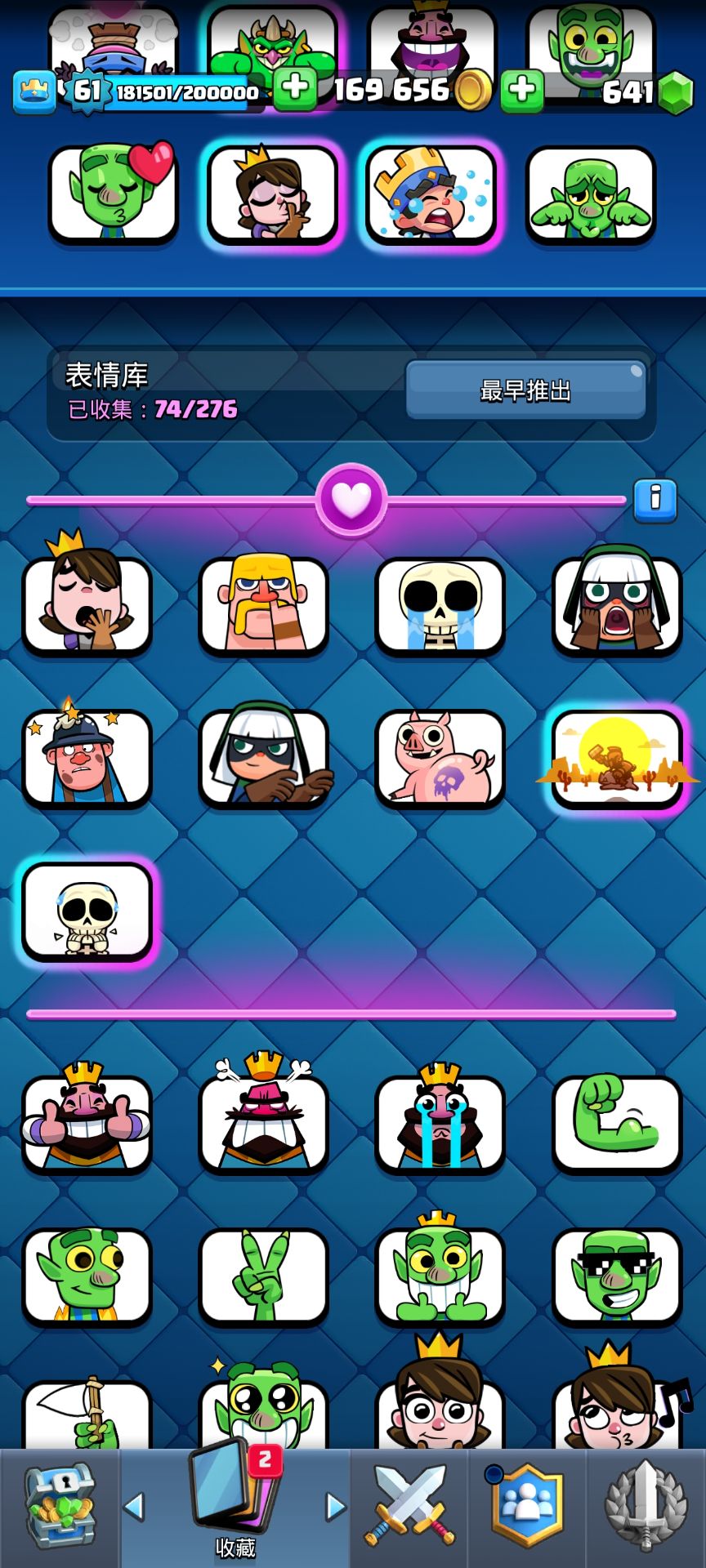The height and width of the screenshot is (1568, 706).
Task: Change sort order from 最早推出
Action: tap(525, 390)
